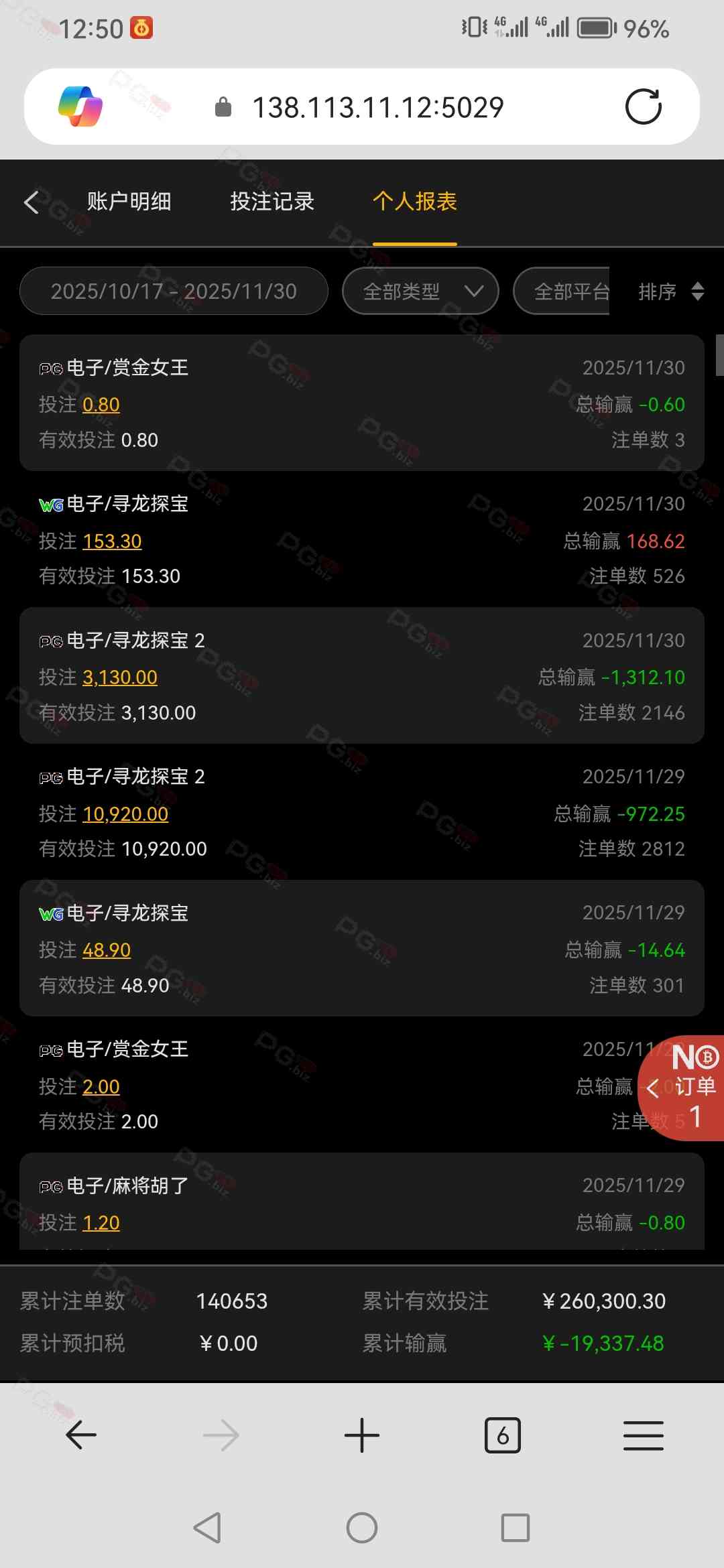Screen dimensions: 724x1568
Task: Open a new browser tab
Action: (362, 1435)
